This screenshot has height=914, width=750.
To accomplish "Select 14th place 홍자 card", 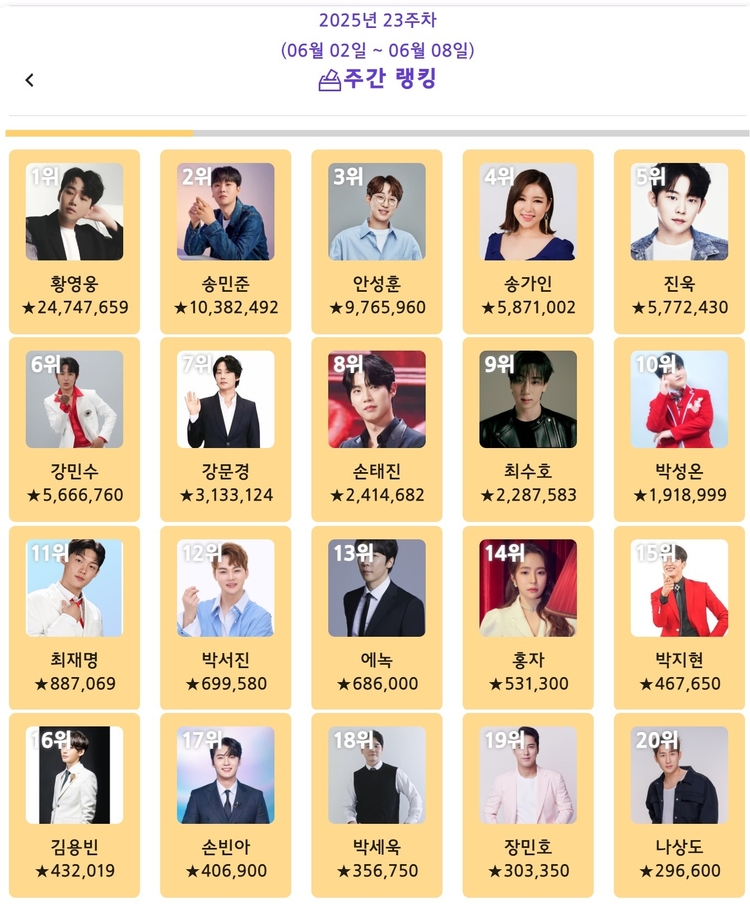I will (x=527, y=617).
